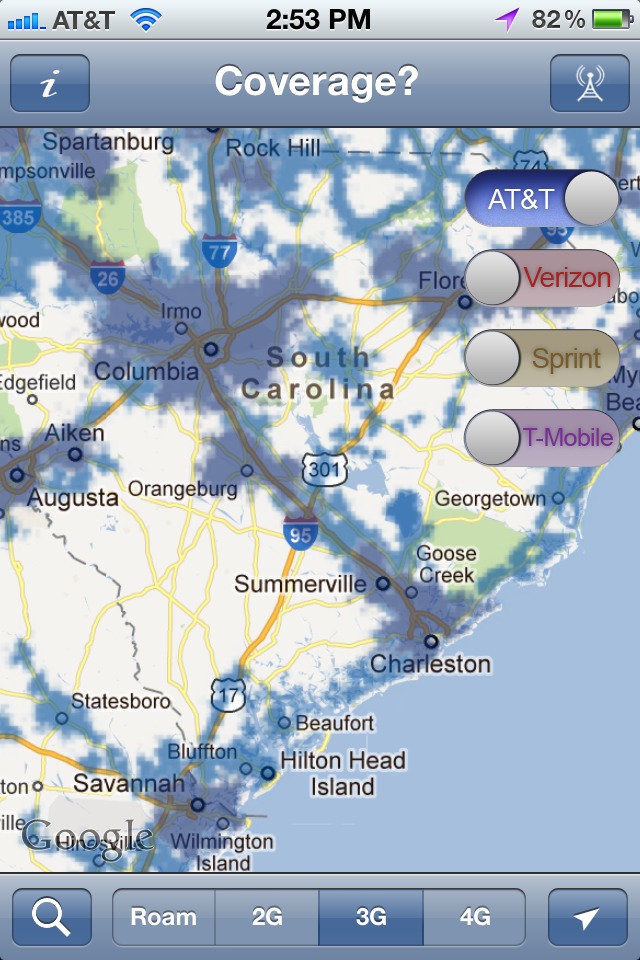Open the search magnifier
Viewport: 640px width, 960px height.
[x=51, y=917]
